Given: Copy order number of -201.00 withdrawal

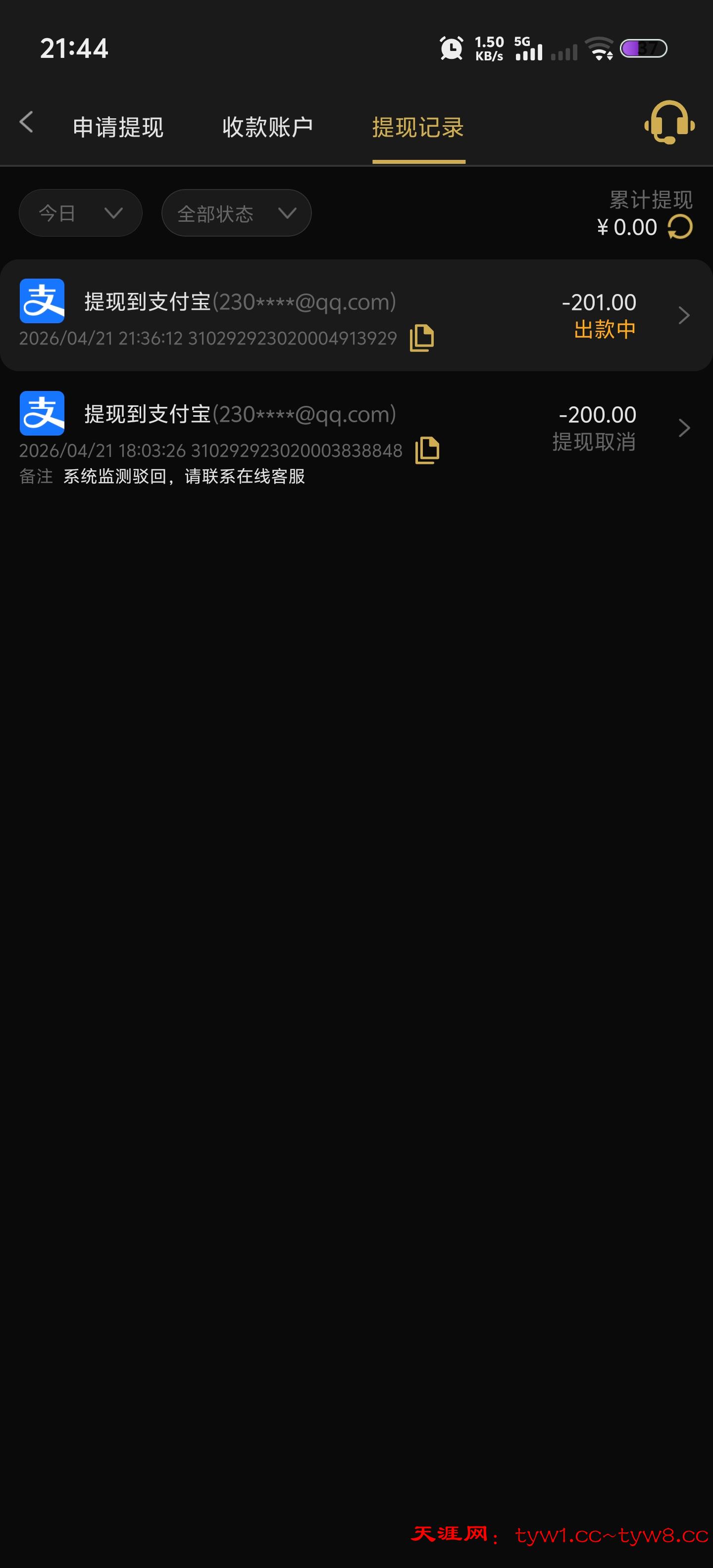Looking at the screenshot, I should pos(422,338).
